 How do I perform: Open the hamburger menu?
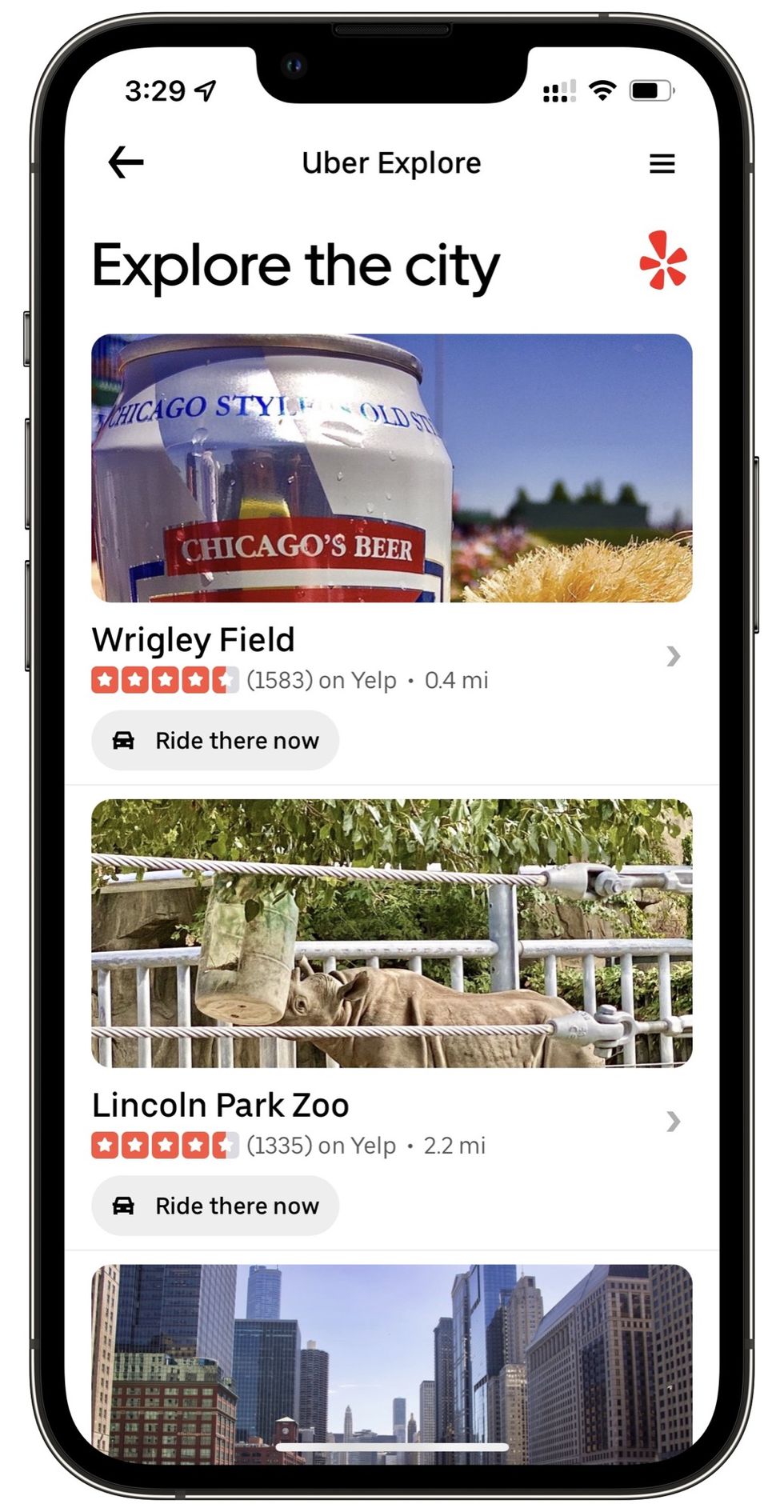662,164
